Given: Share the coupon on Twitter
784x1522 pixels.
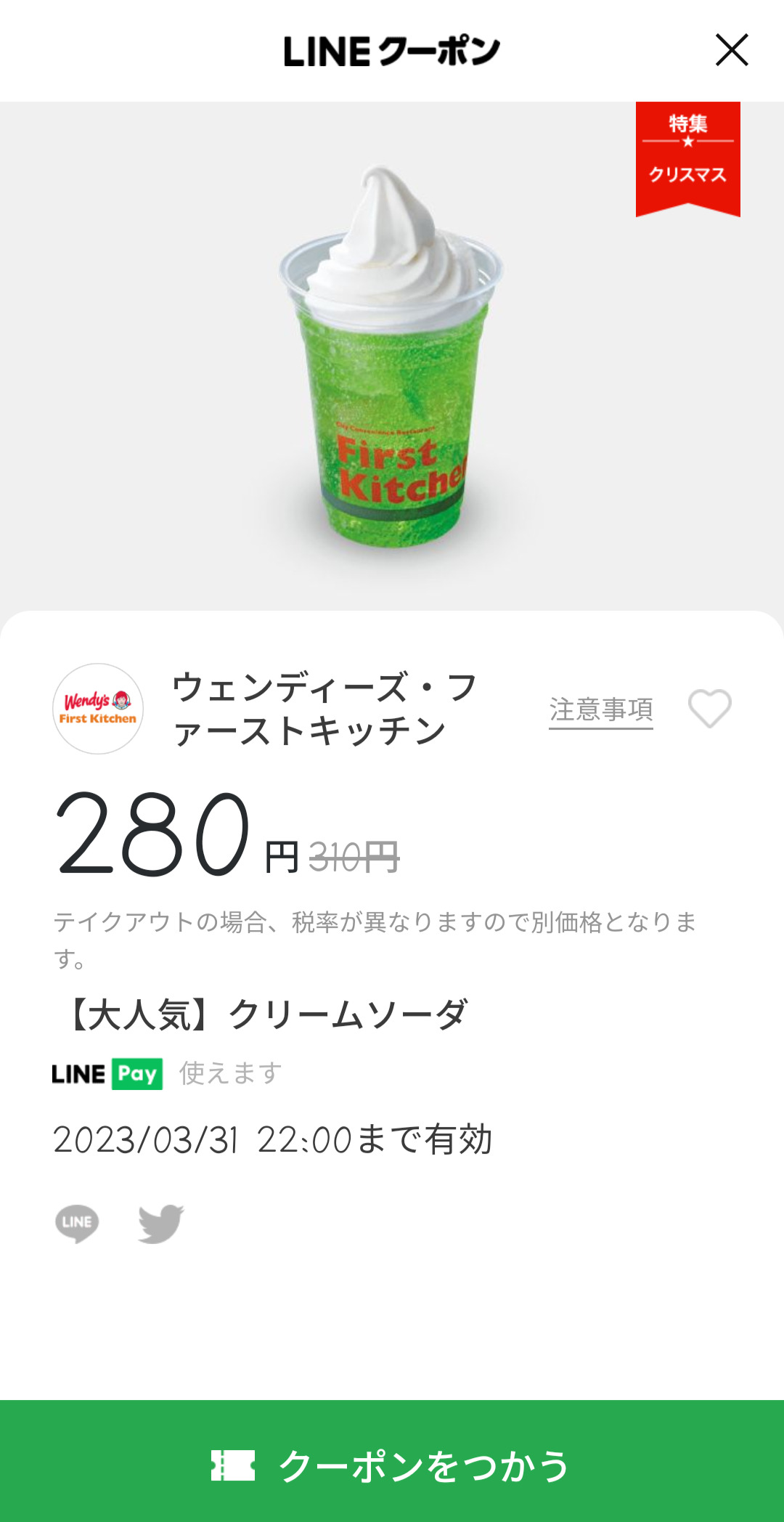Looking at the screenshot, I should (x=161, y=1224).
